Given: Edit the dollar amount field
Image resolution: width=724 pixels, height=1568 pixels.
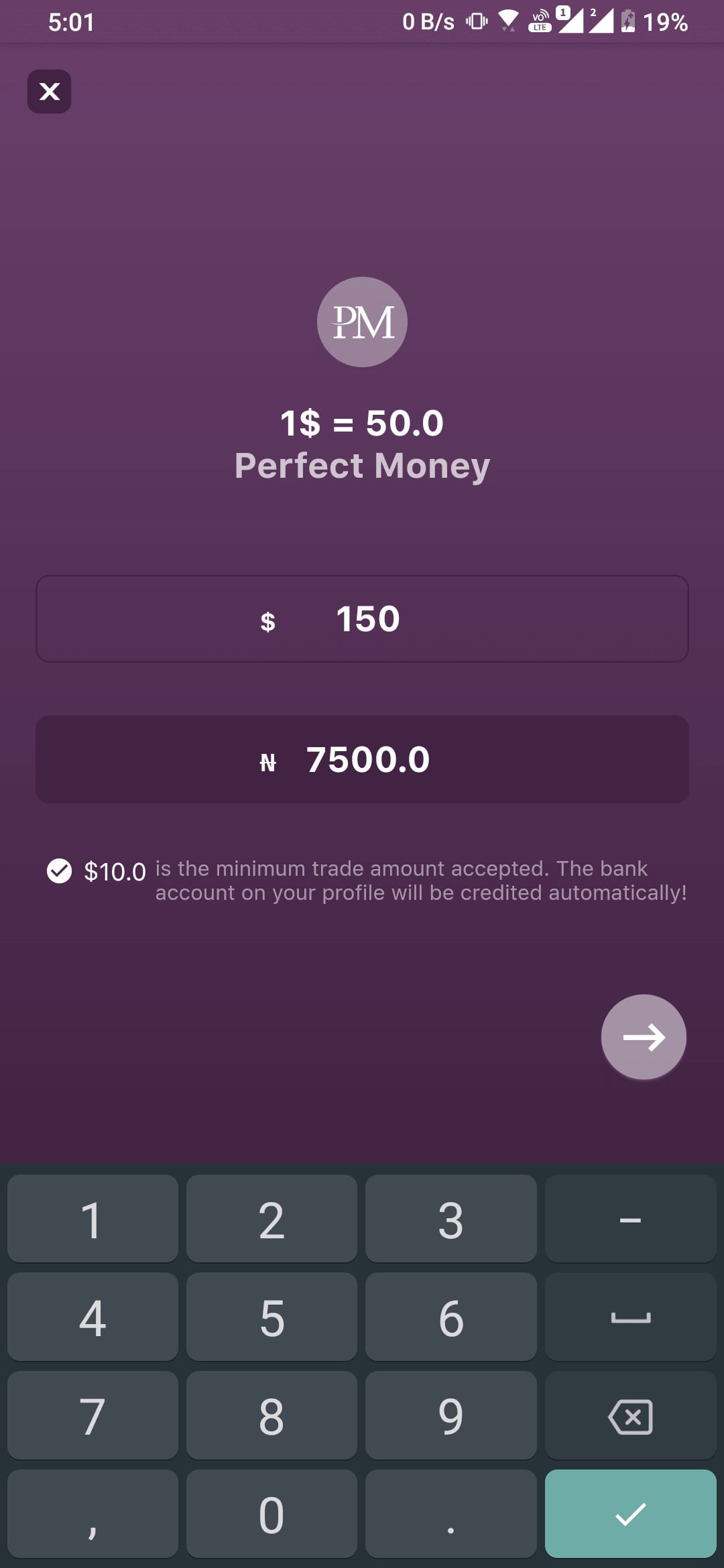Looking at the screenshot, I should [362, 618].
